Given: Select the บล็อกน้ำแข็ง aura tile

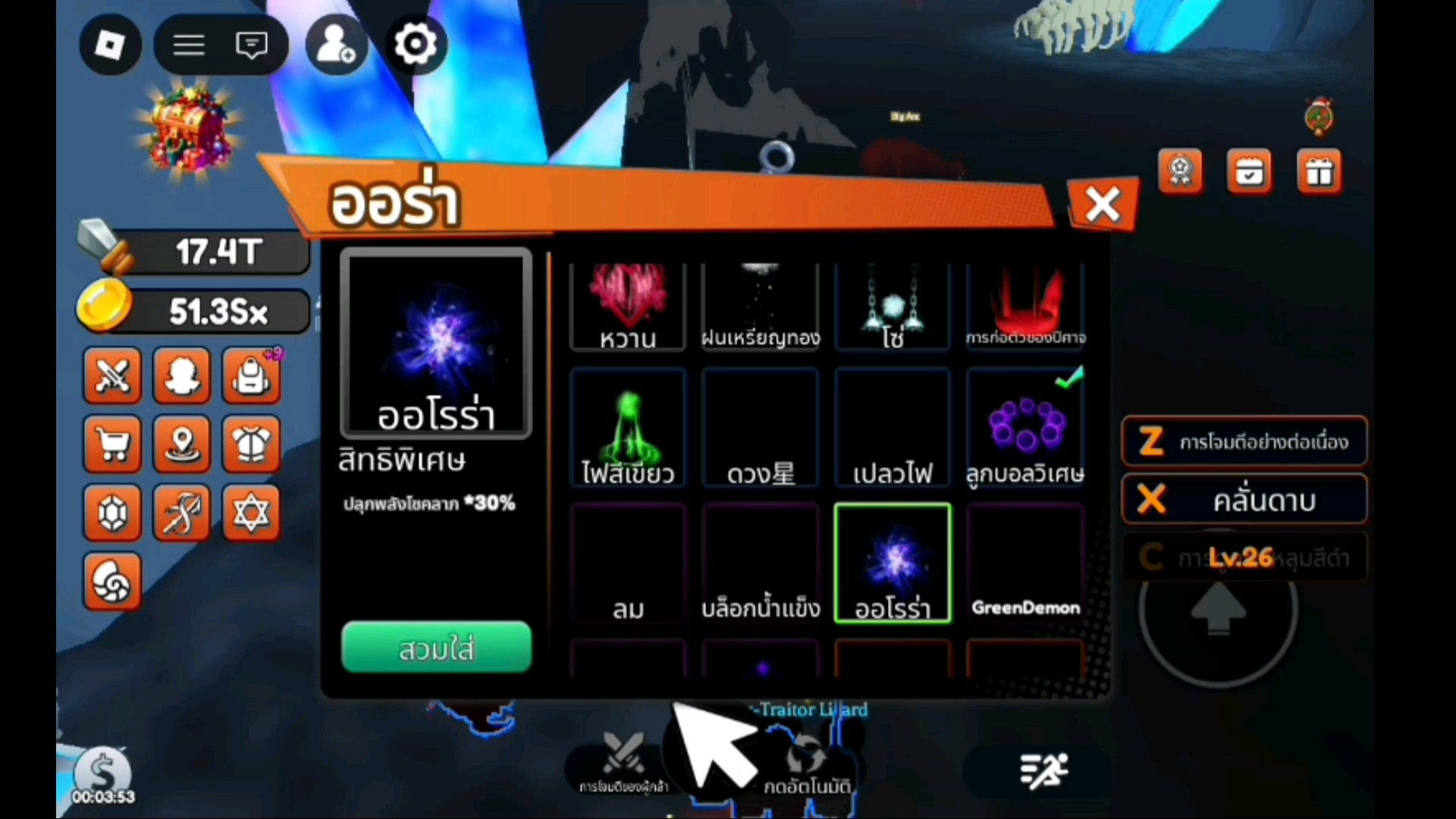Looking at the screenshot, I should [x=760, y=563].
